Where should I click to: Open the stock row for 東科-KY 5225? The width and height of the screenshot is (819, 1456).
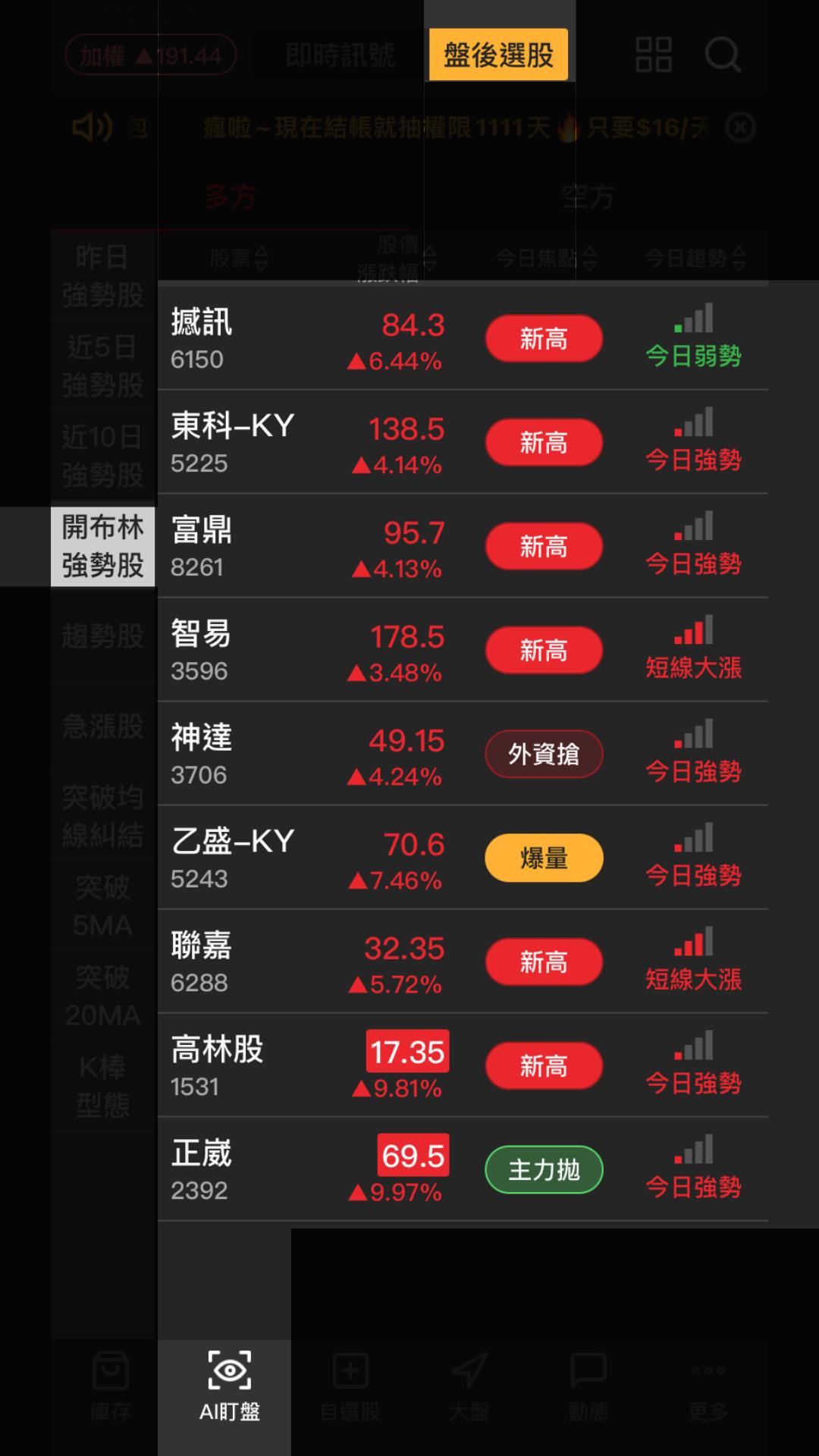463,443
